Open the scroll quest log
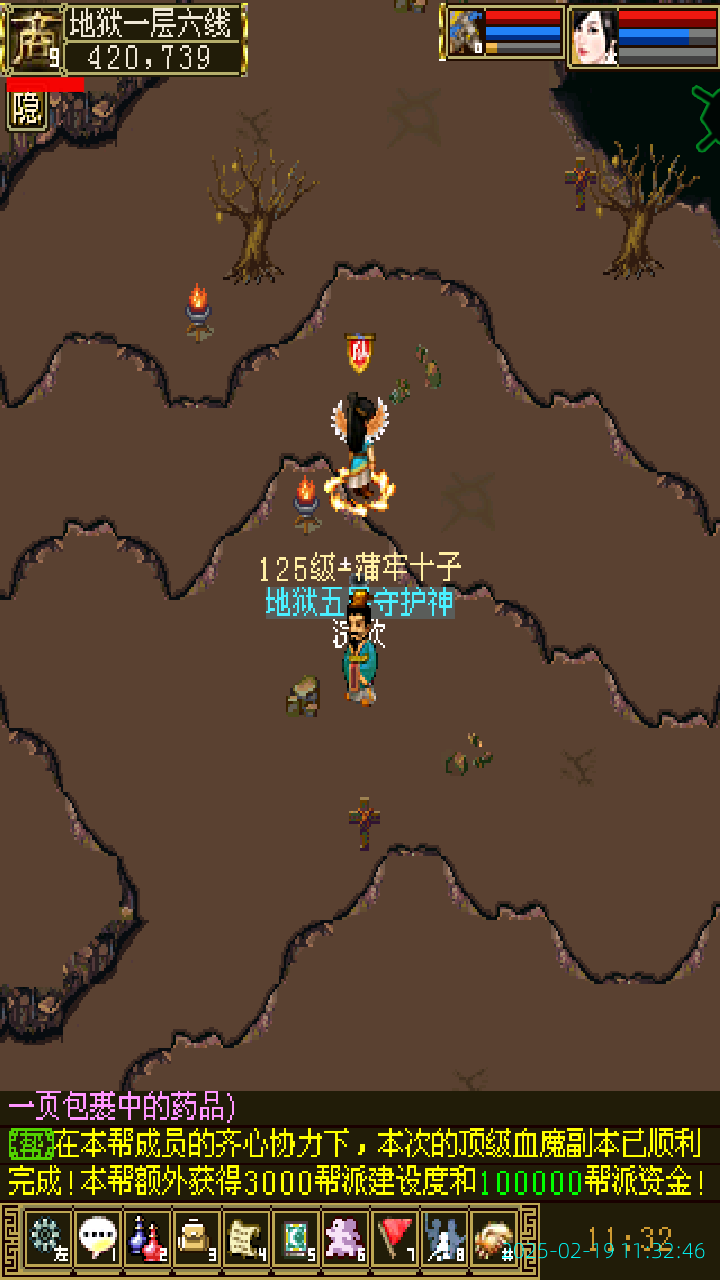The width and height of the screenshot is (720, 1280). pos(245,1238)
